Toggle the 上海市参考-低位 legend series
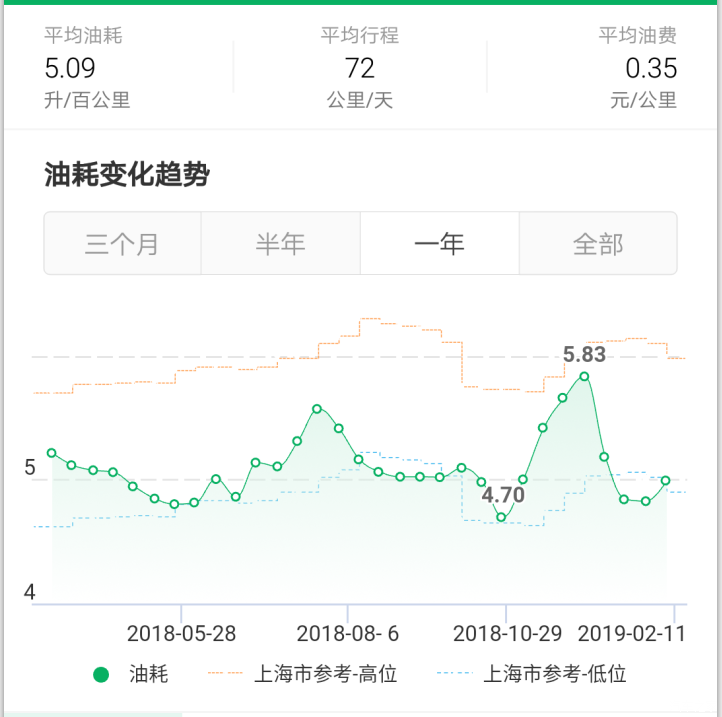This screenshot has height=717, width=722. 532,674
